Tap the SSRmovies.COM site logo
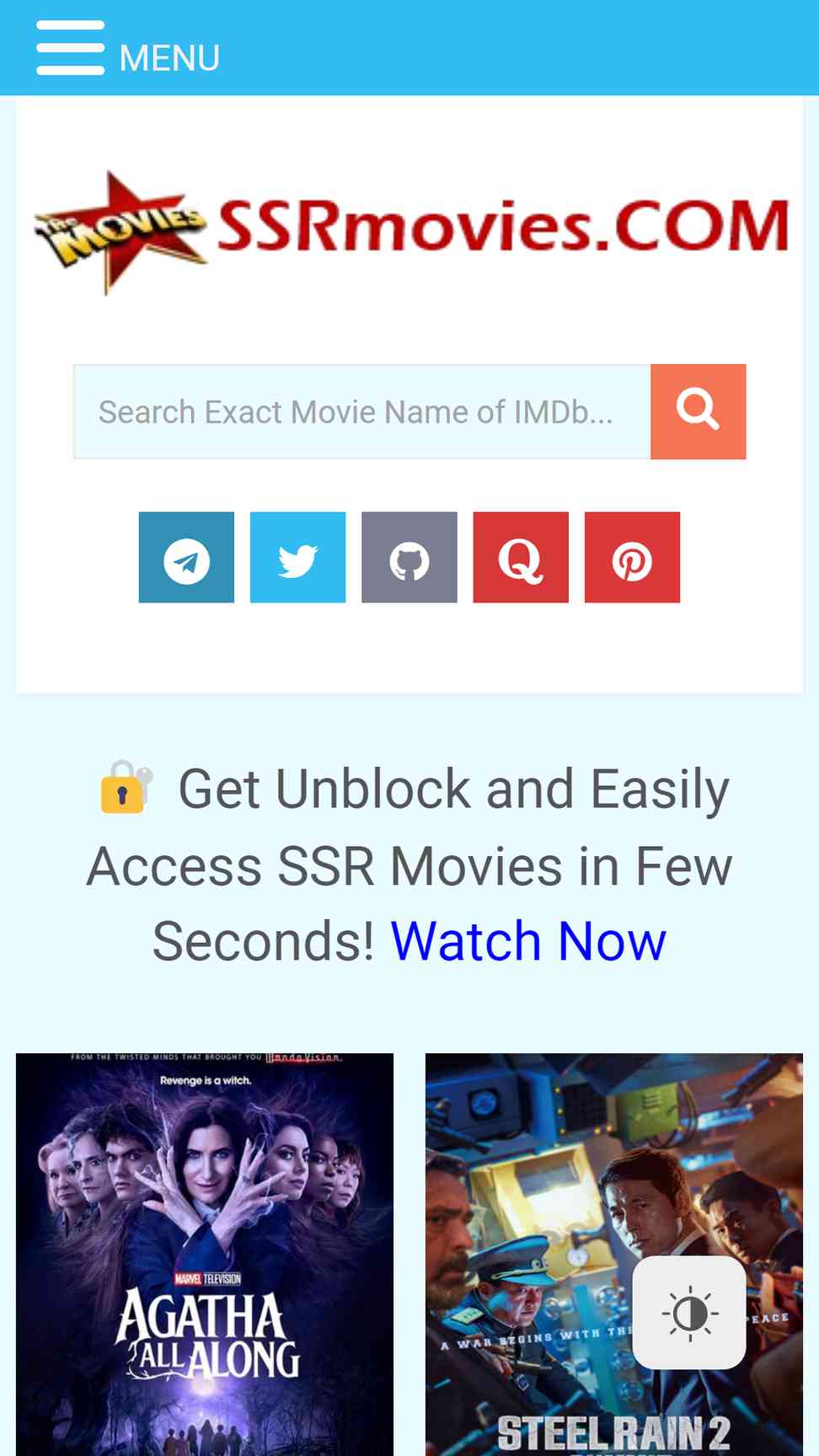The image size is (819, 1456). coord(410,231)
